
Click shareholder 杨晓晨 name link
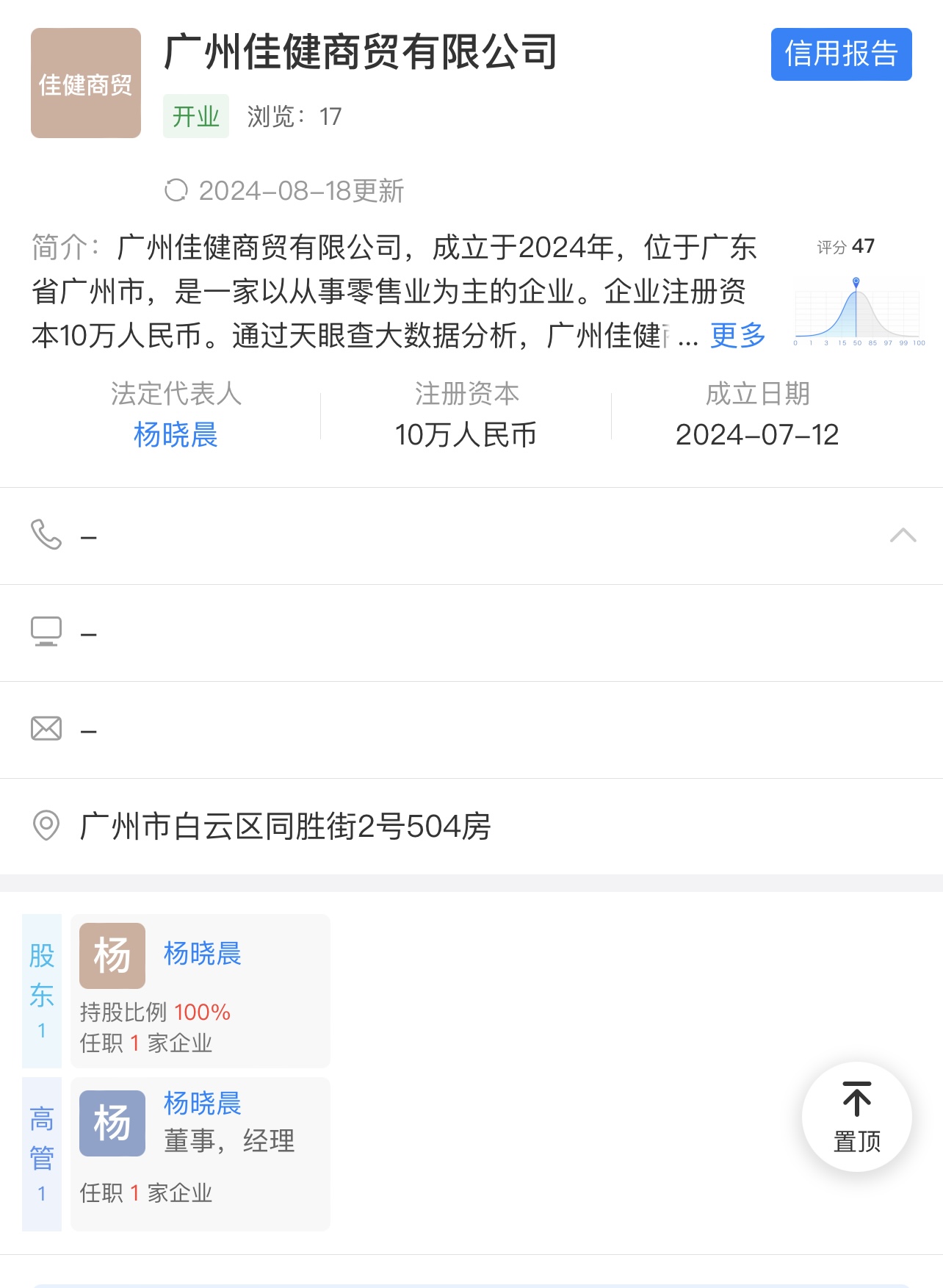coord(200,954)
